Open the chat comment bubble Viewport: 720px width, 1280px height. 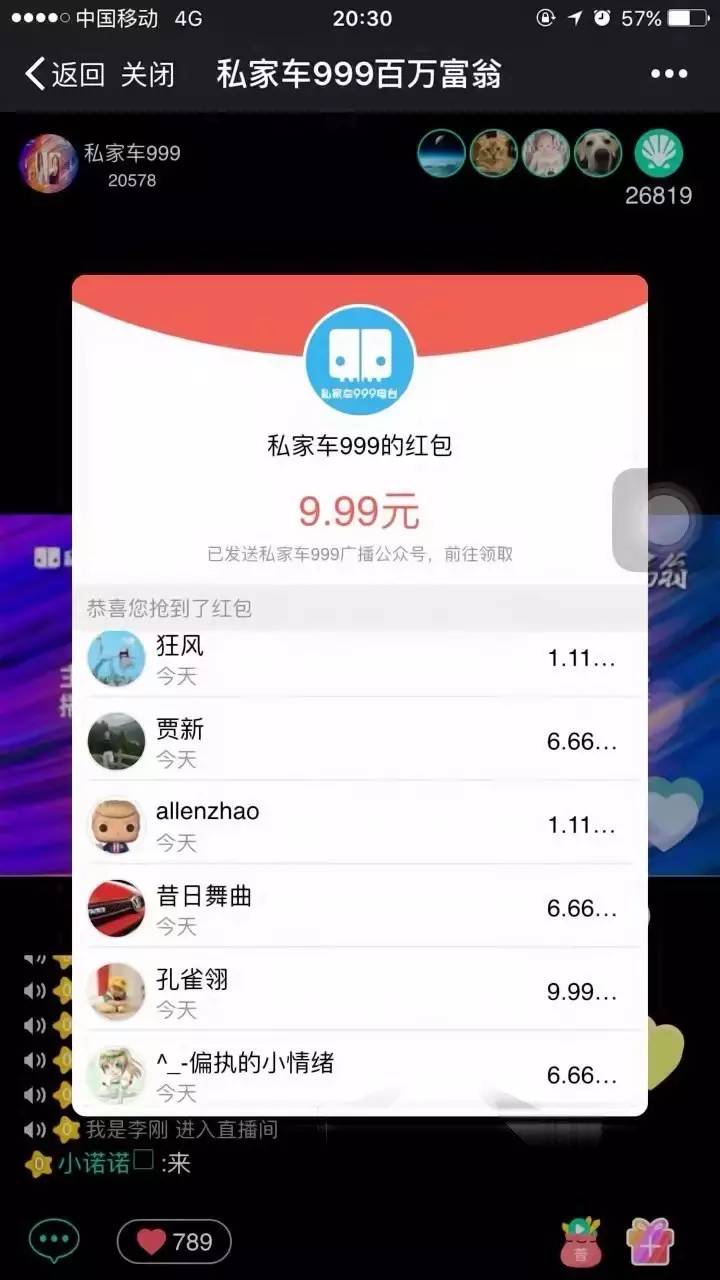[x=54, y=1241]
